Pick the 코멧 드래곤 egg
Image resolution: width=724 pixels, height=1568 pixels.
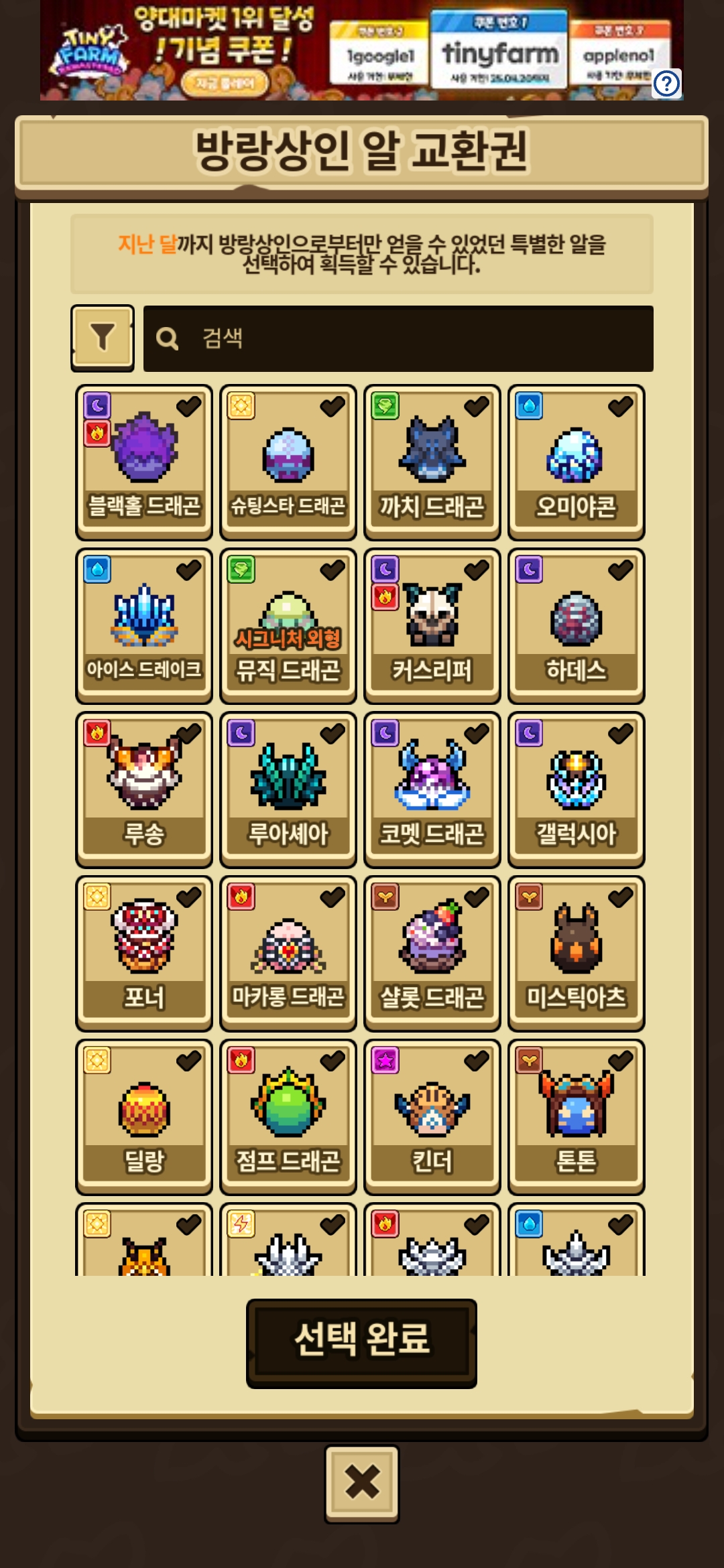click(x=432, y=789)
